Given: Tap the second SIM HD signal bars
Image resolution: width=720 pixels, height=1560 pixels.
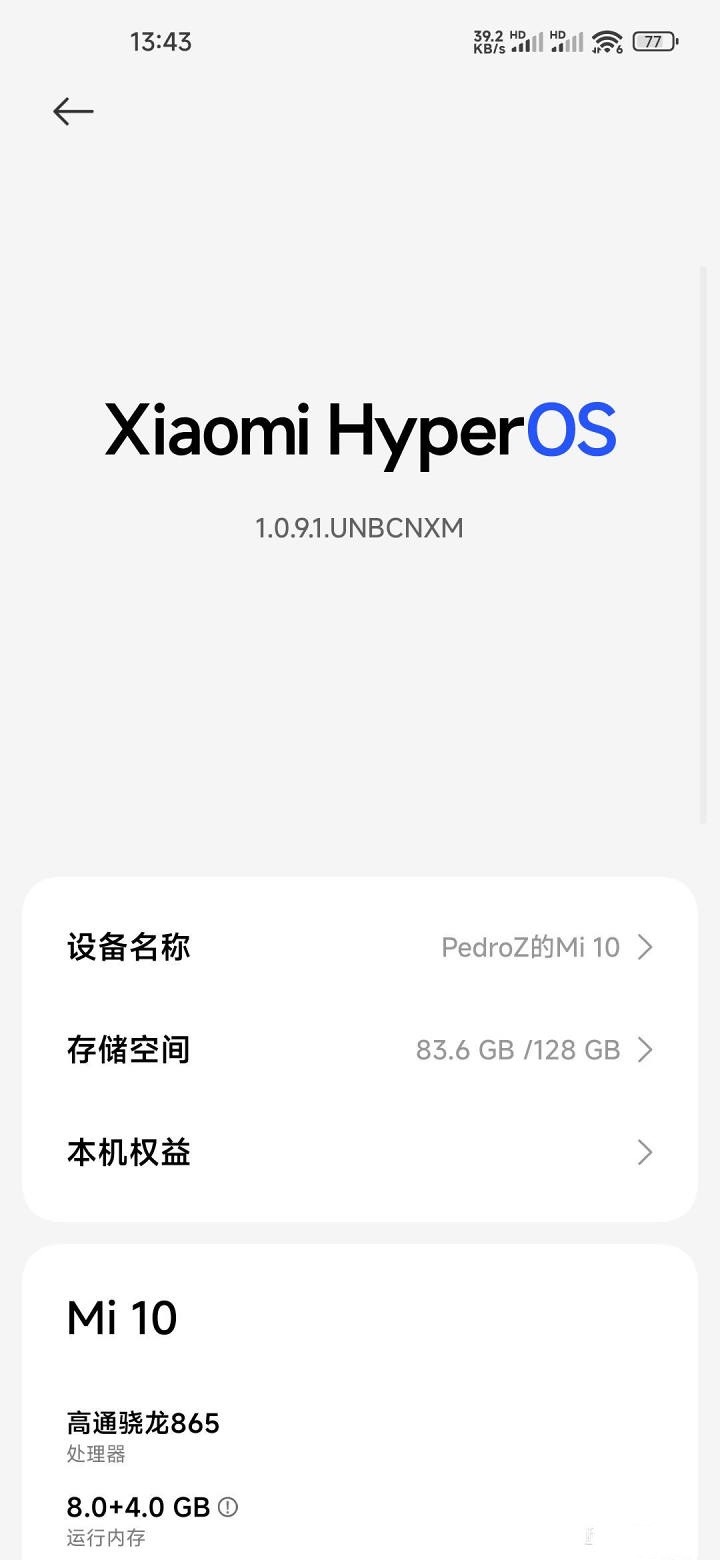Looking at the screenshot, I should point(567,45).
